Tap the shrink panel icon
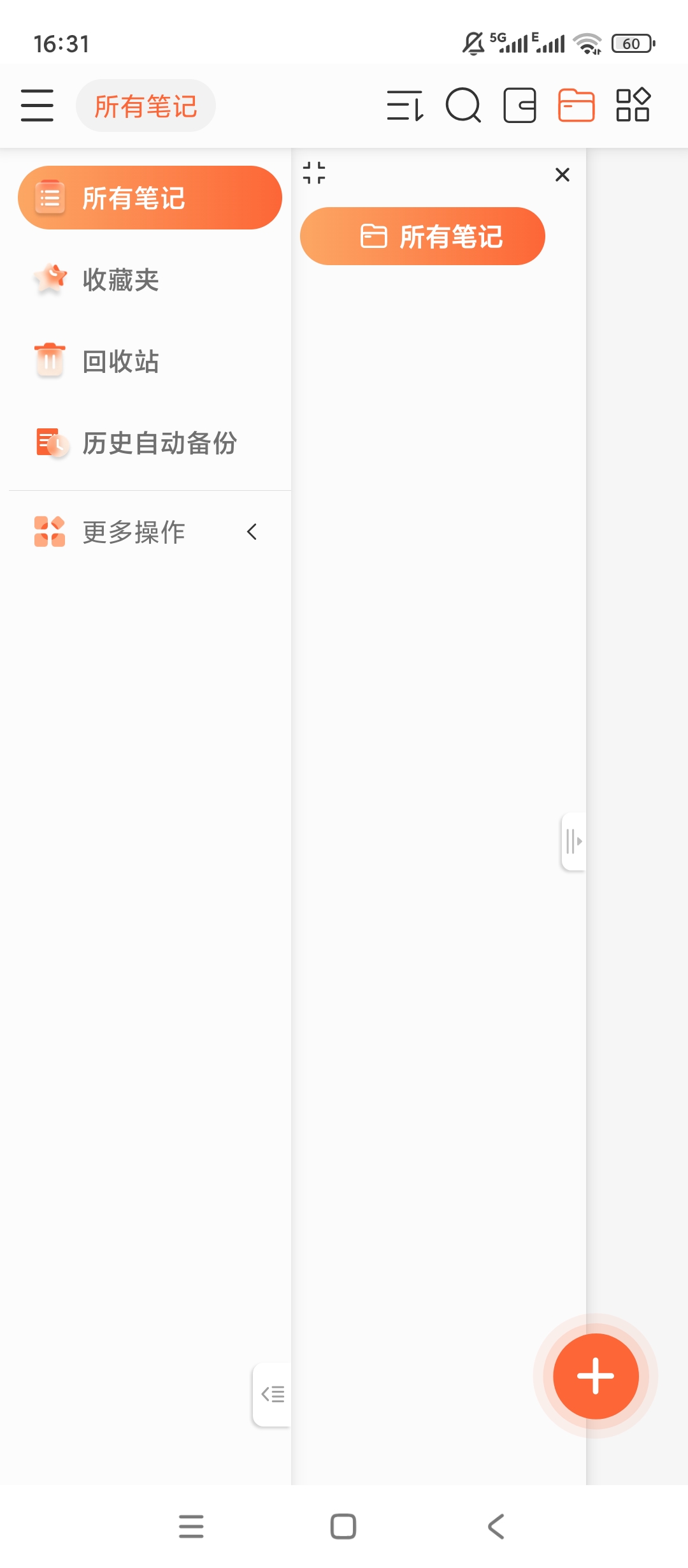688x1568 pixels. click(314, 173)
